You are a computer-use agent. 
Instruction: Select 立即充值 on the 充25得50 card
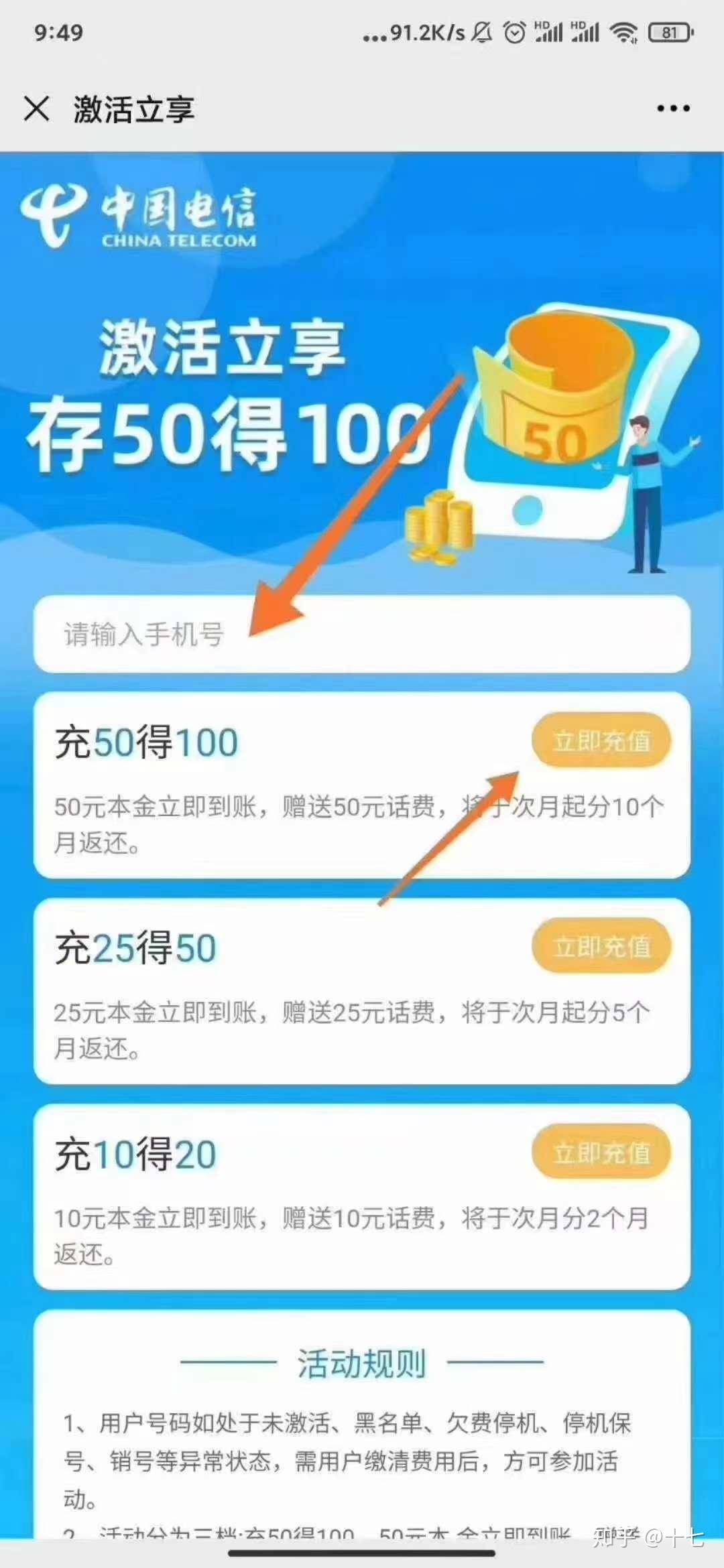pyautogui.click(x=601, y=946)
